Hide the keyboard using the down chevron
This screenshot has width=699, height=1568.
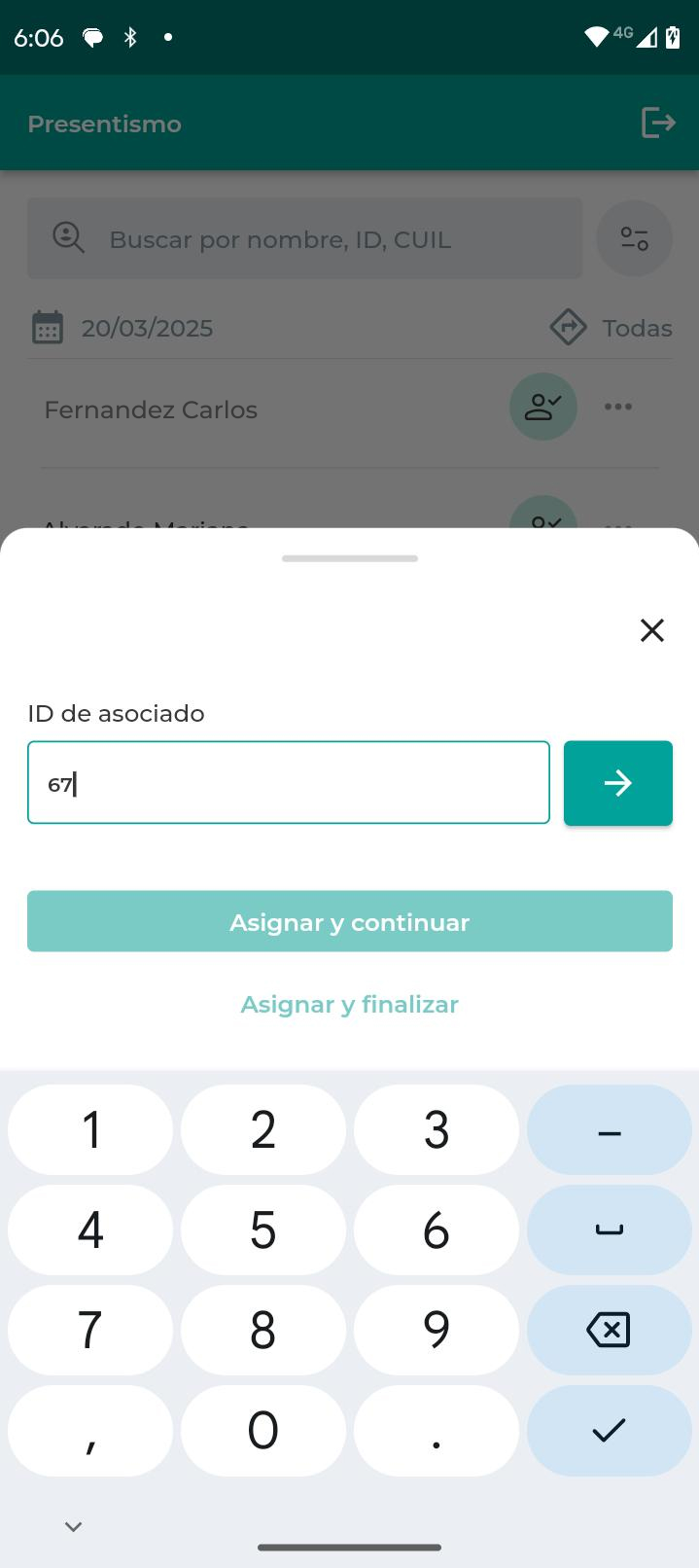tap(73, 1527)
